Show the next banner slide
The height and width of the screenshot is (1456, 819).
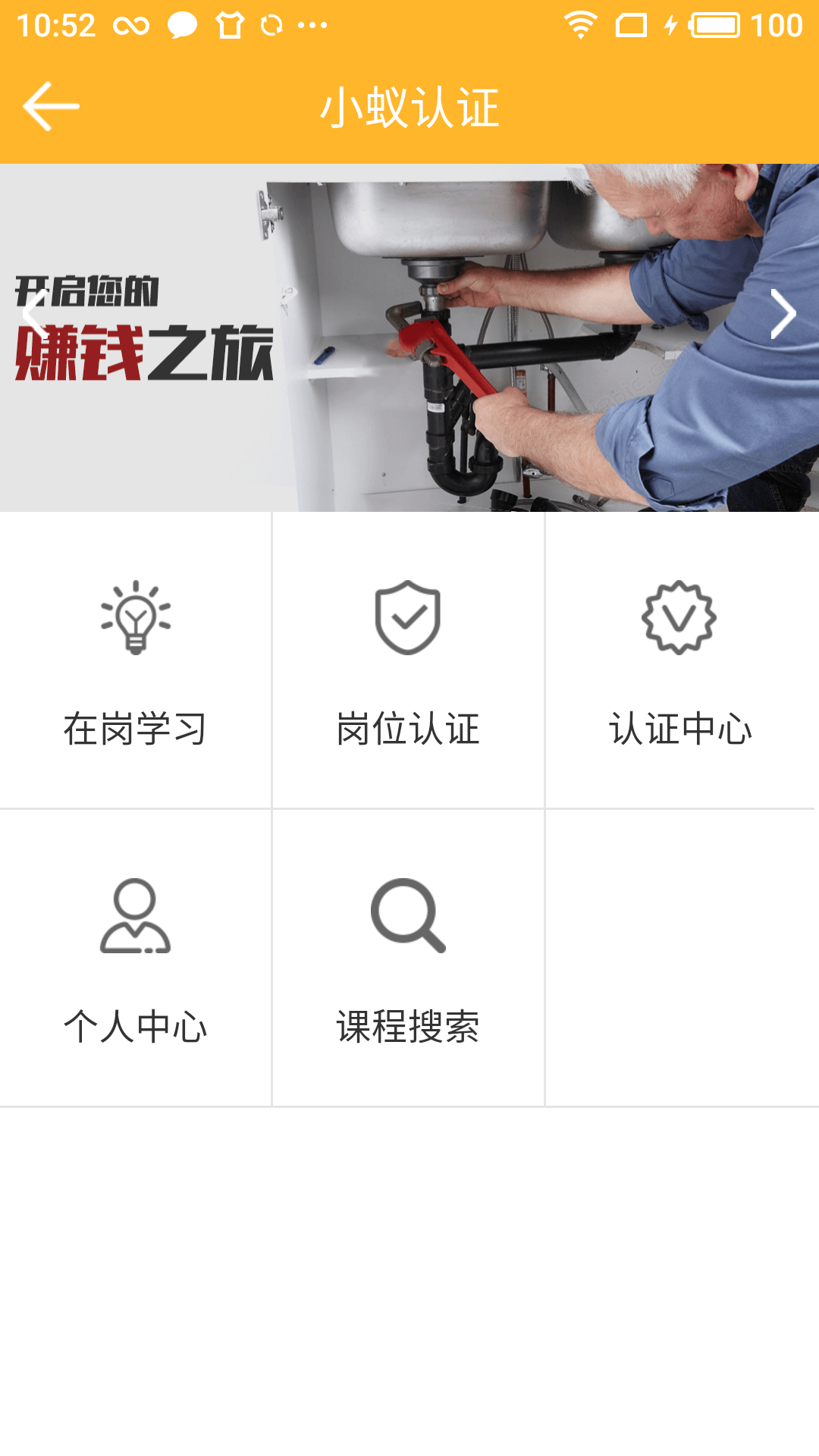[x=783, y=313]
